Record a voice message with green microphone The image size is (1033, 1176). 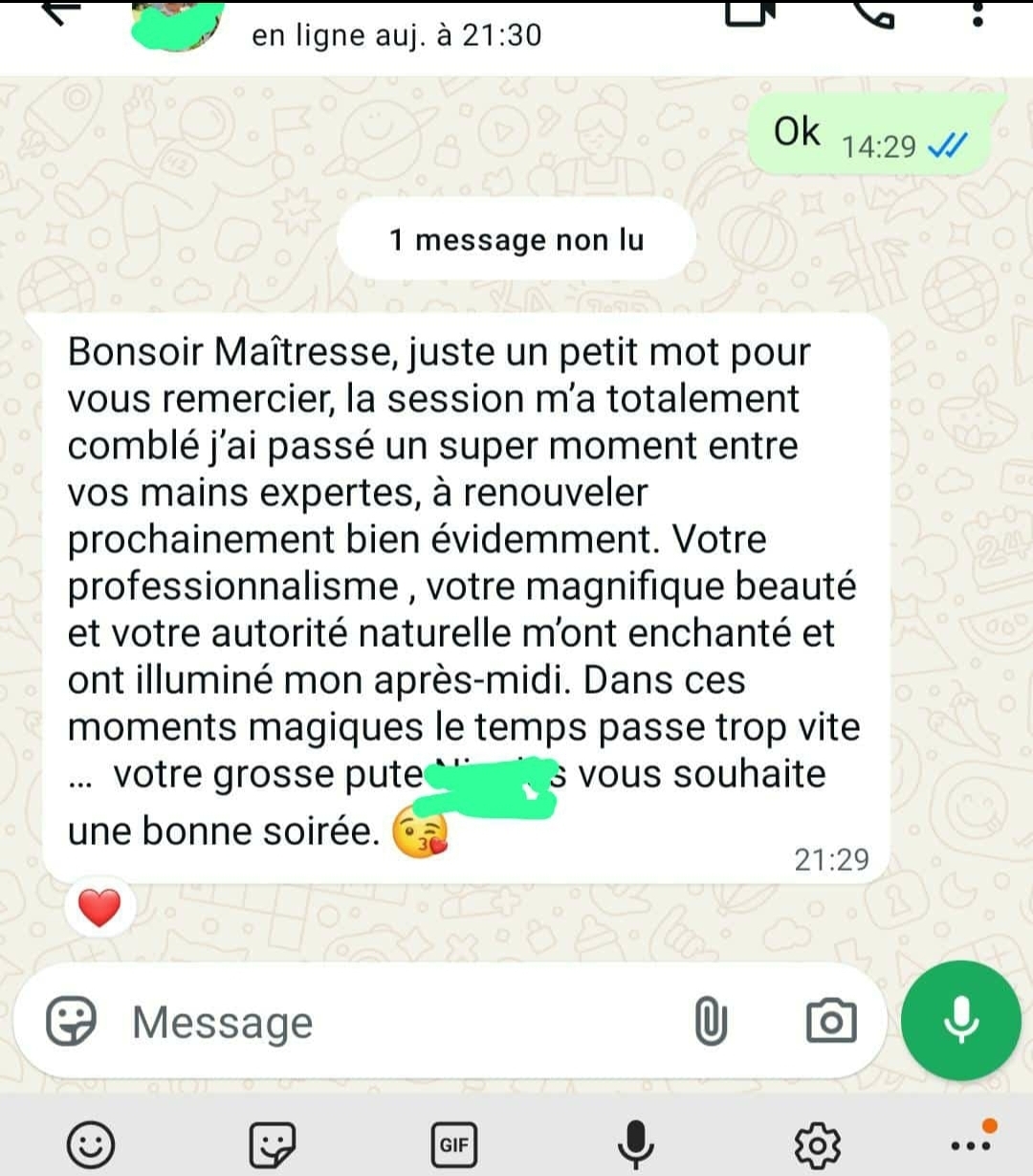(x=960, y=1020)
